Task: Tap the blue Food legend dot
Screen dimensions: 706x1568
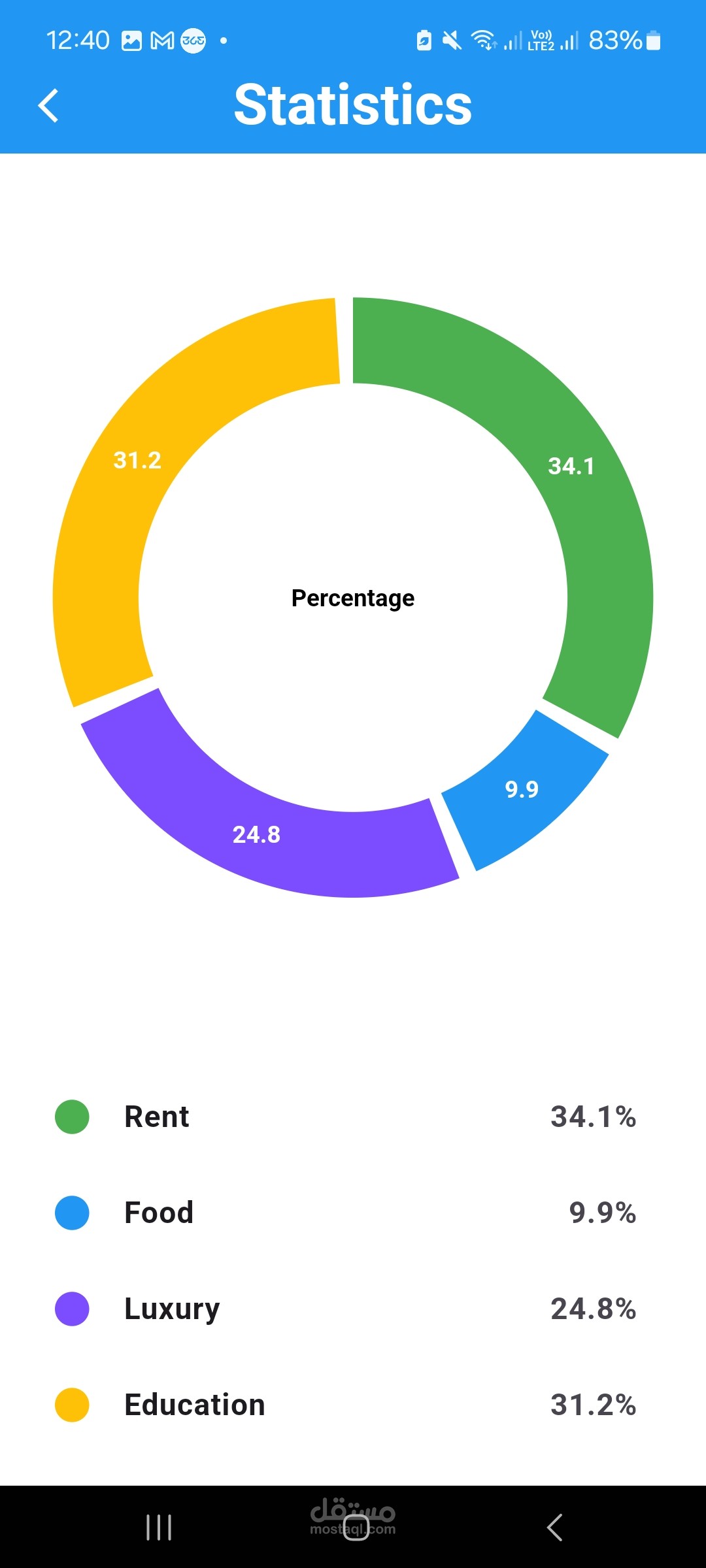Action: click(72, 1213)
